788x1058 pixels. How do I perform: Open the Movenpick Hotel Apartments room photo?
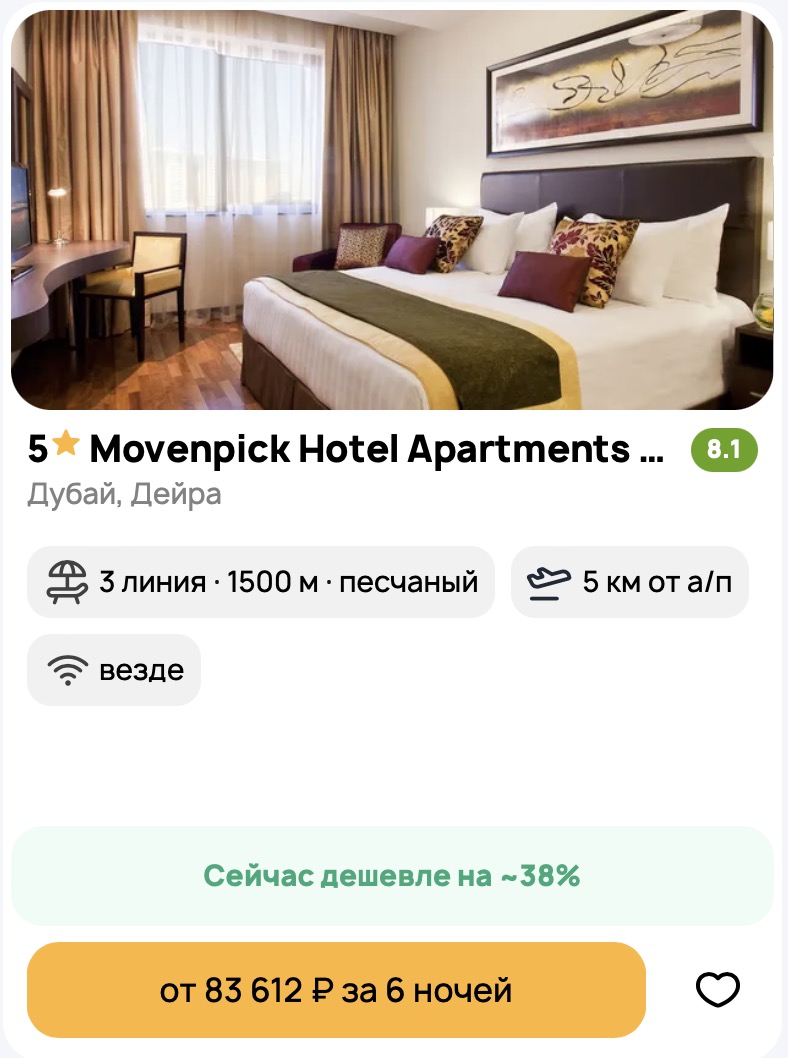392,210
